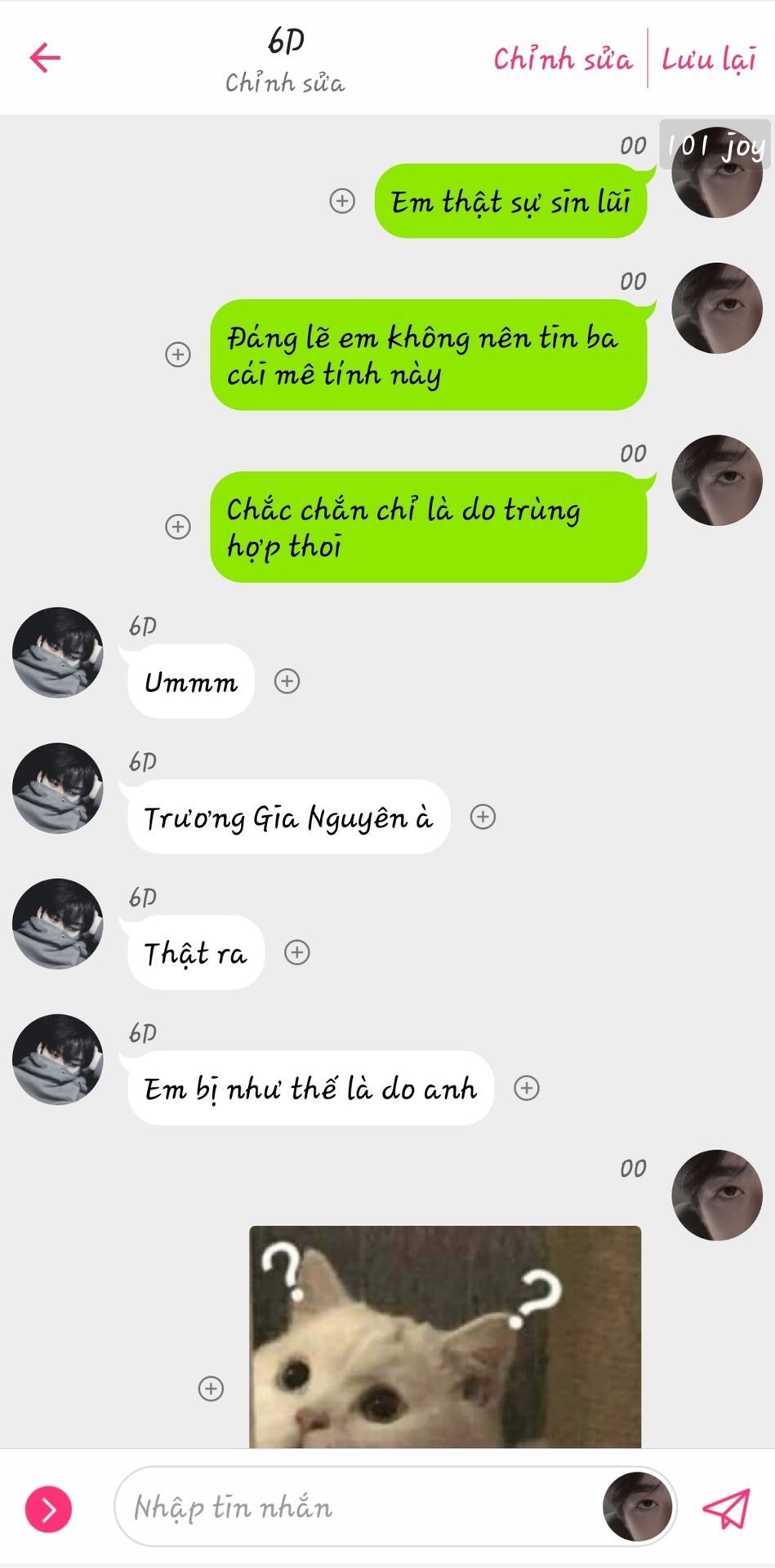Tap the plus beside "Trương Gia Nguyên à"
The width and height of the screenshot is (775, 1568).
[x=483, y=817]
